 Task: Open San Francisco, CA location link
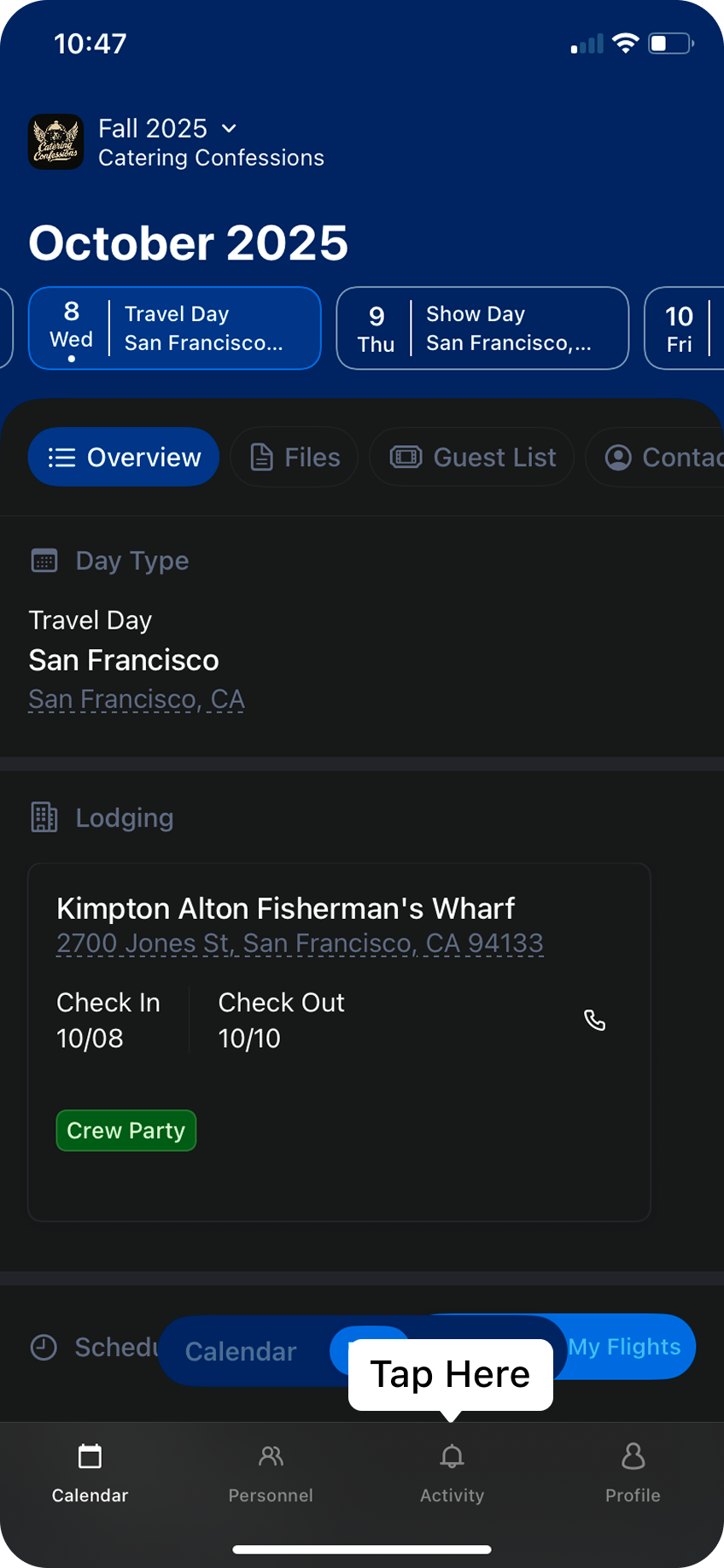point(137,699)
